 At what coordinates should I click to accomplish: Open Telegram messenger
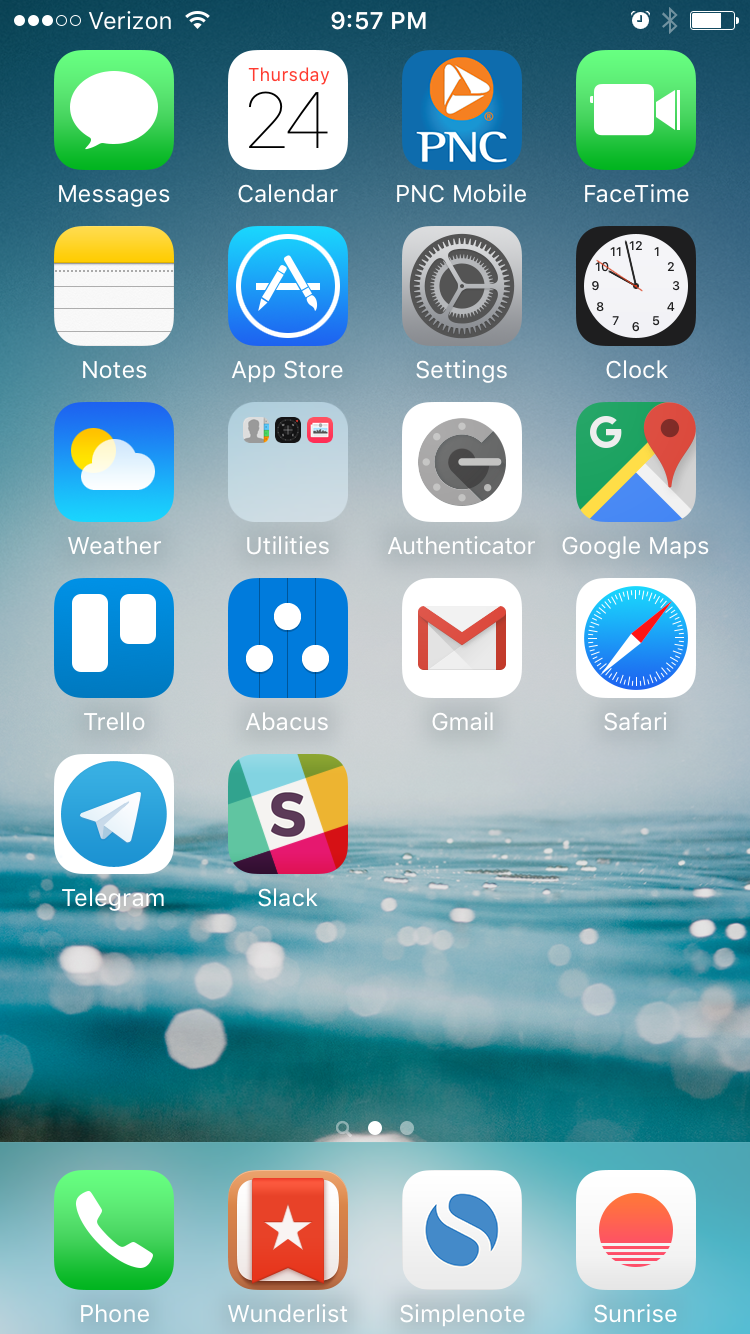[114, 814]
